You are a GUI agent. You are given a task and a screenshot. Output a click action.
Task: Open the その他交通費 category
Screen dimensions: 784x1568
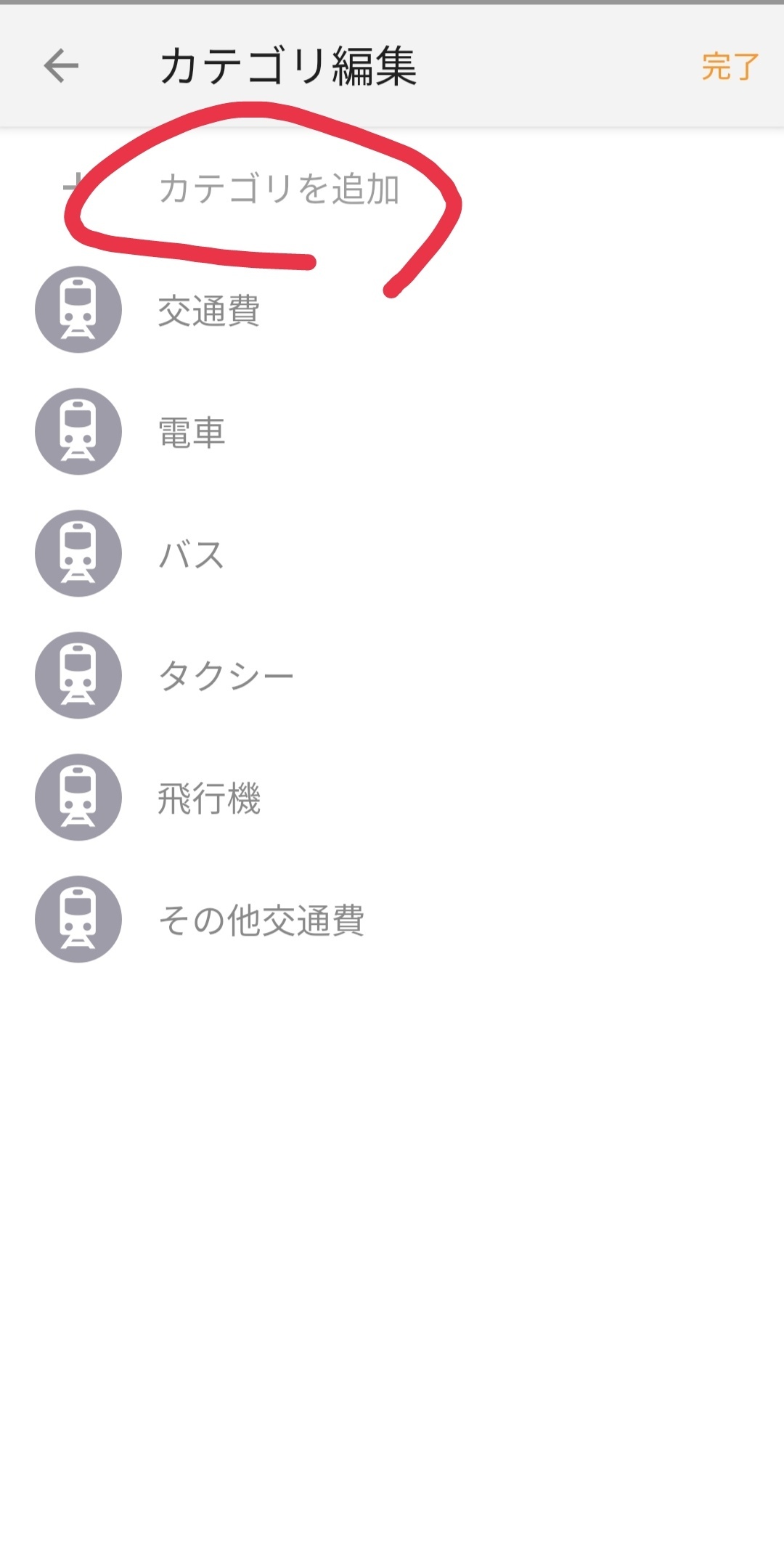[261, 920]
